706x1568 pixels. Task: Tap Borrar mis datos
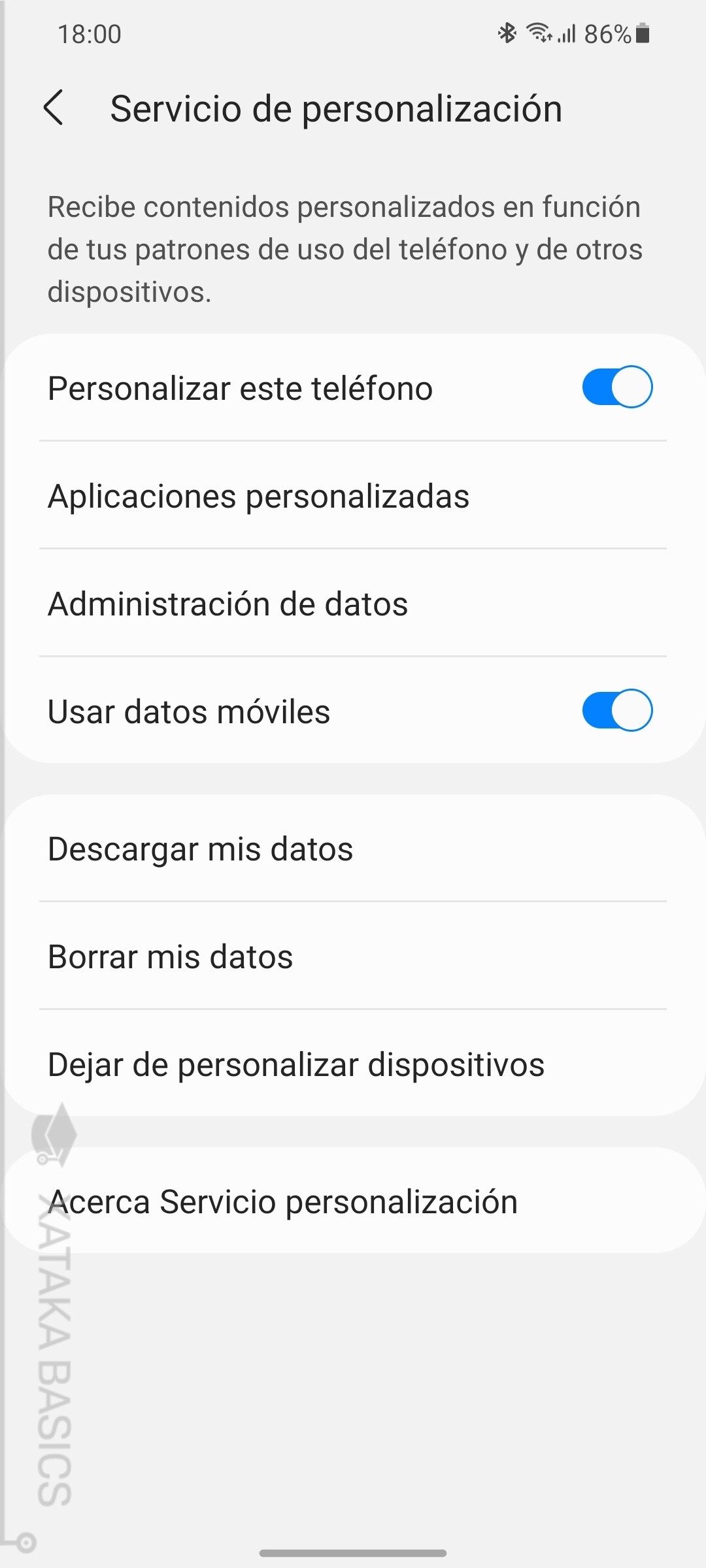(x=170, y=956)
